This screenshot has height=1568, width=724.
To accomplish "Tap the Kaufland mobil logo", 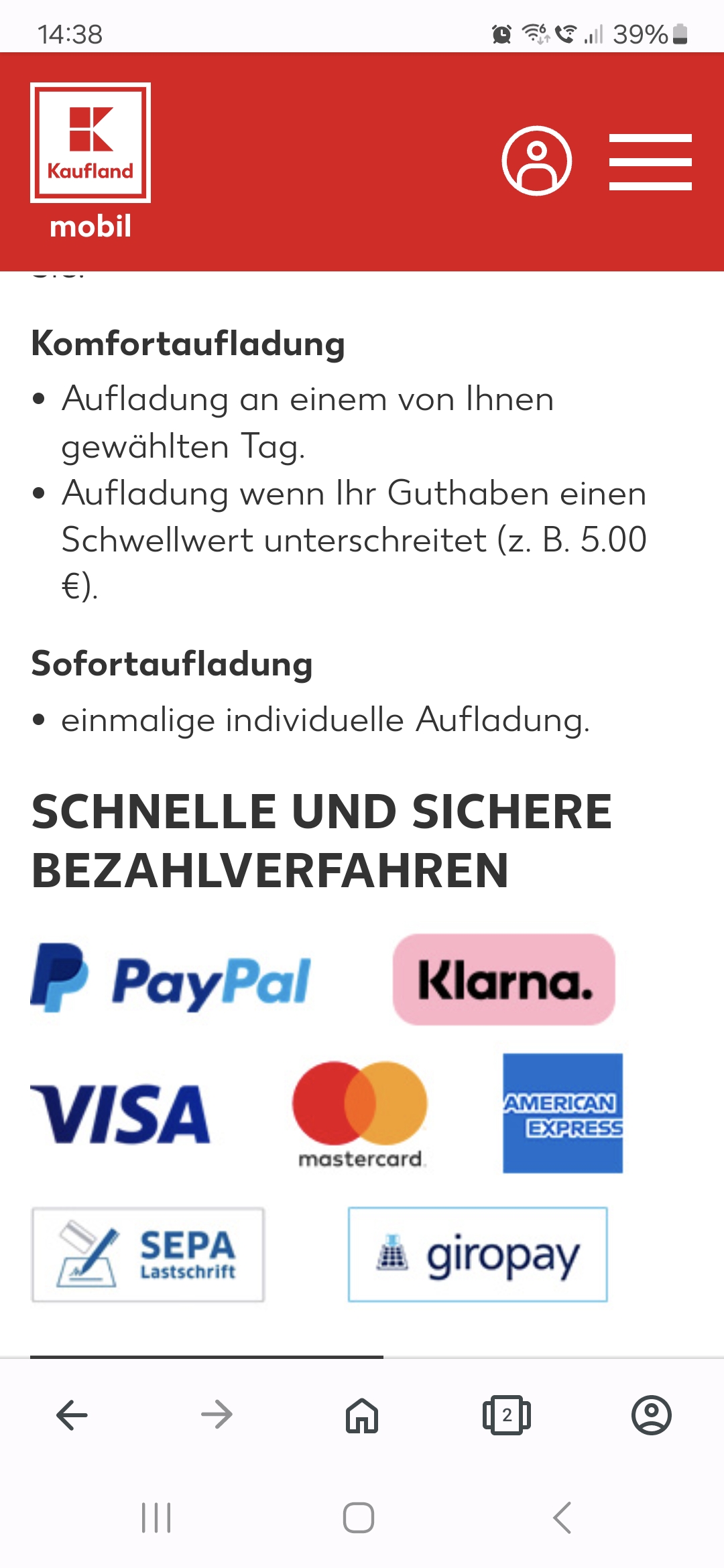I will tap(90, 161).
